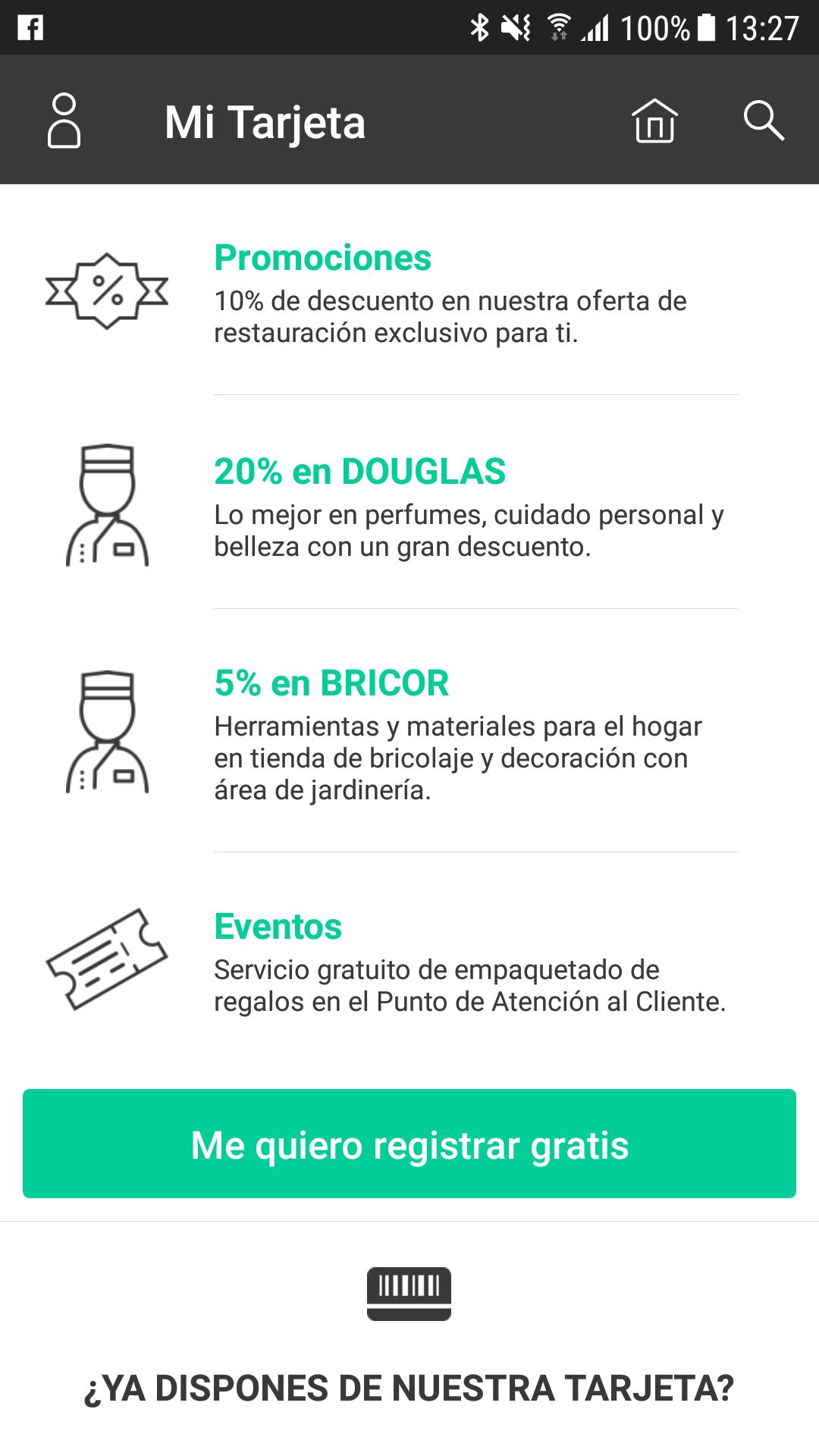
Task: Go to the home screen icon
Action: [x=654, y=121]
